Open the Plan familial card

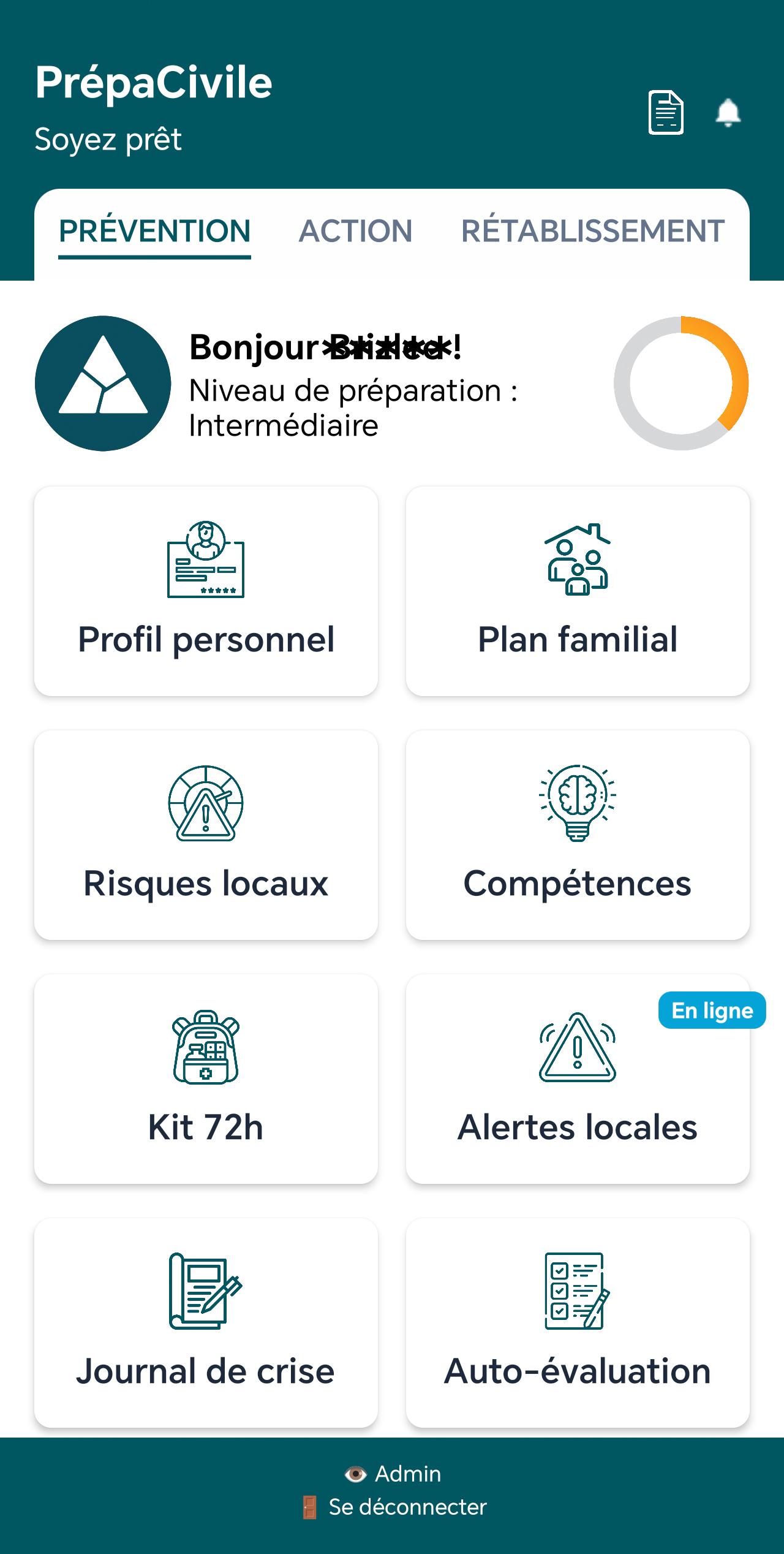578,591
